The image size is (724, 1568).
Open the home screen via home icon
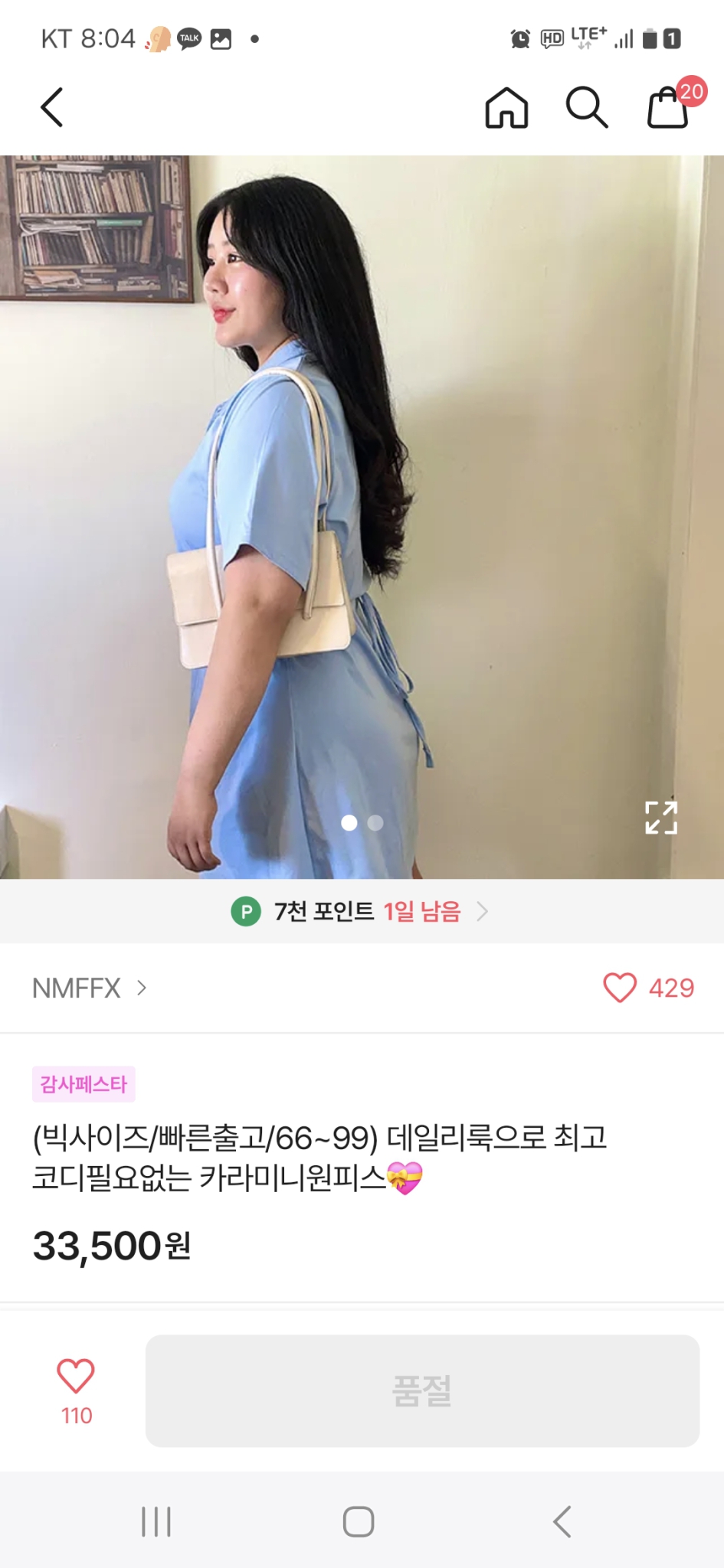click(x=506, y=107)
